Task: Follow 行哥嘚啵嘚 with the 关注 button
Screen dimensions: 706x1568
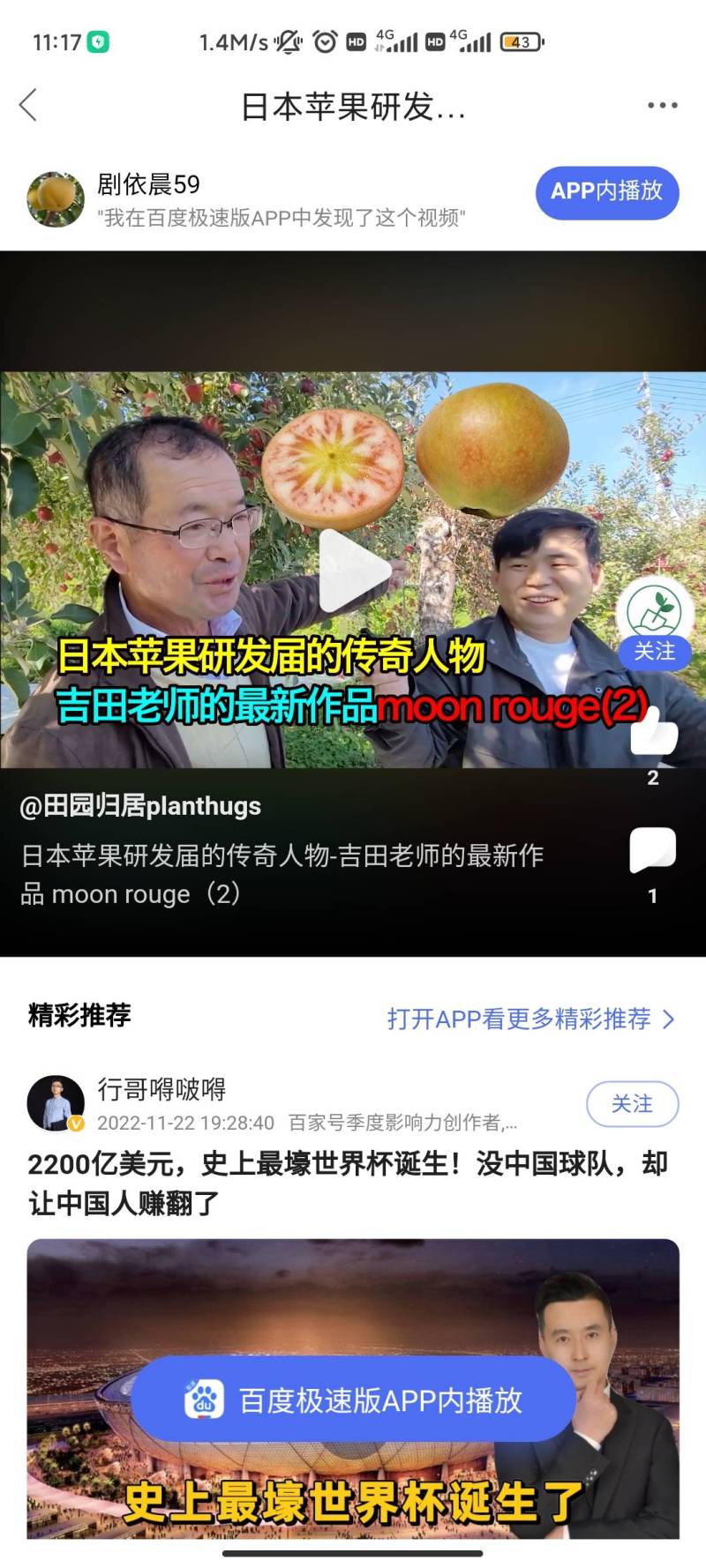Action: pos(632,1104)
